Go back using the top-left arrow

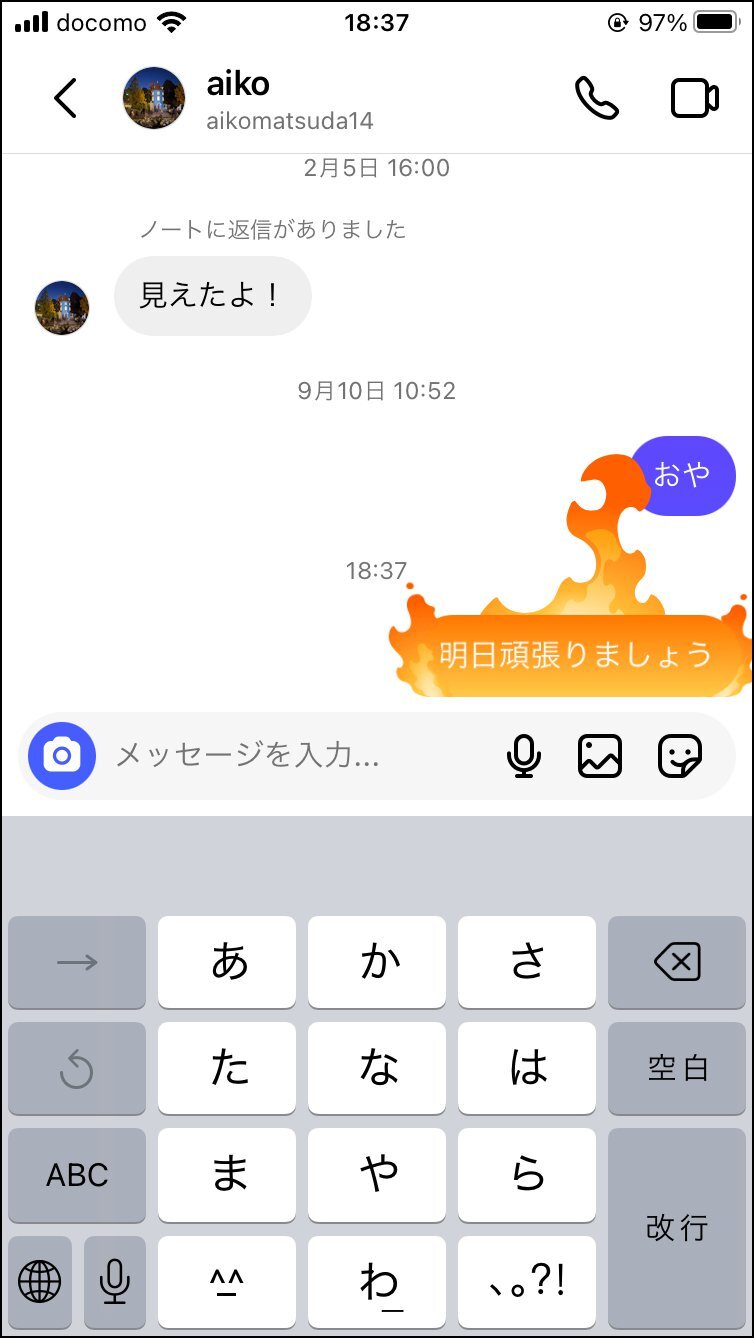point(65,98)
